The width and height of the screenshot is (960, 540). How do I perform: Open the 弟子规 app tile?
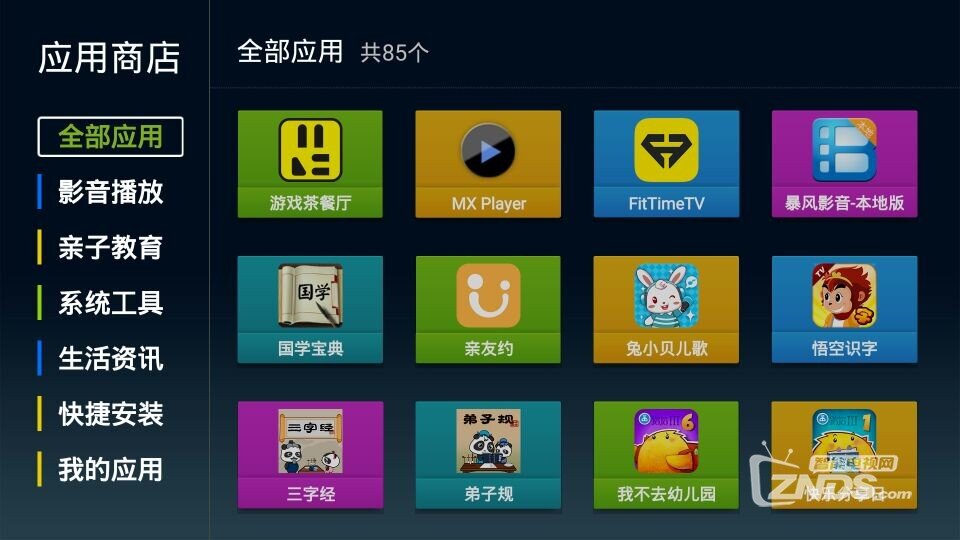pyautogui.click(x=488, y=454)
